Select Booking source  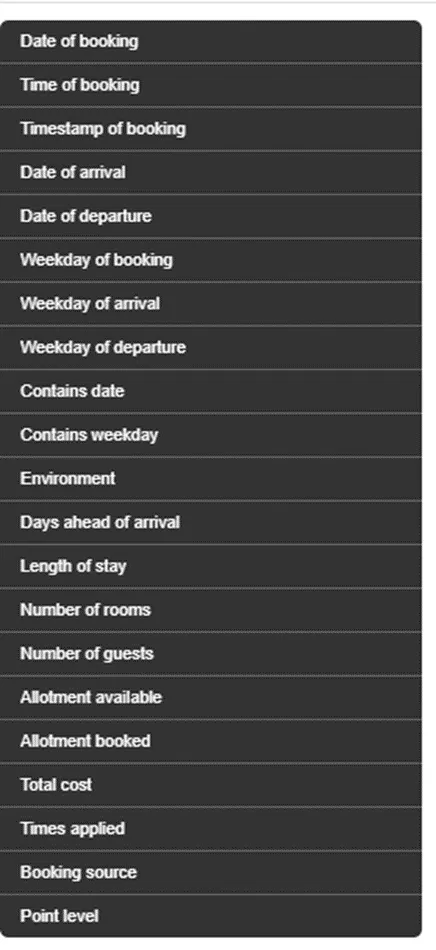pos(210,872)
